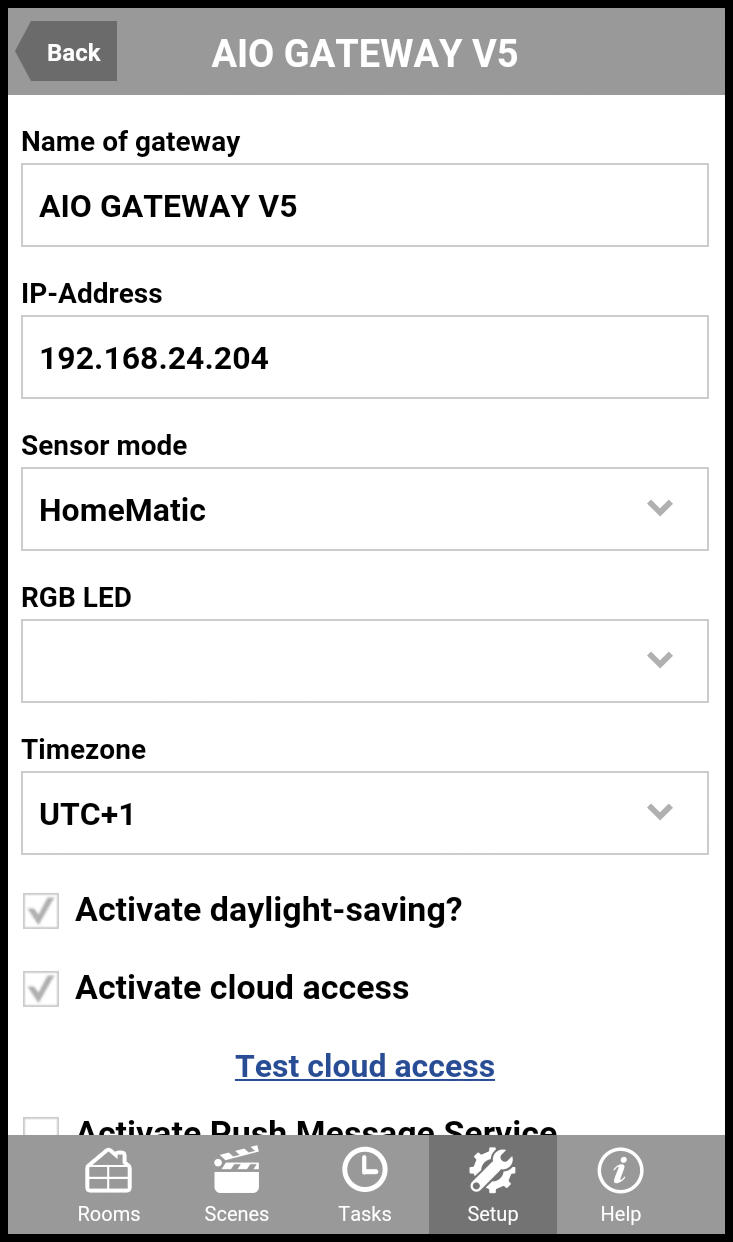Toggle Activate daylight-saving checkbox
Screen dimensions: 733x1242
click(x=41, y=911)
